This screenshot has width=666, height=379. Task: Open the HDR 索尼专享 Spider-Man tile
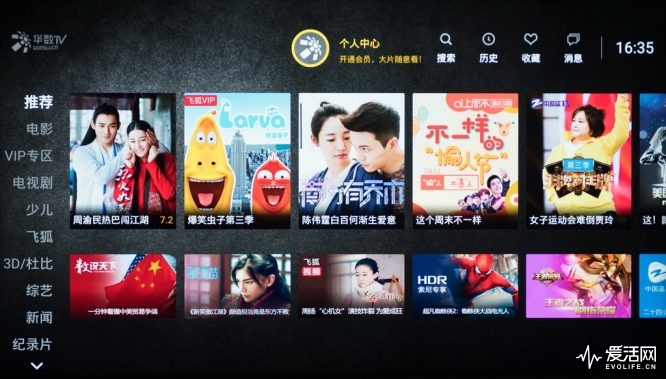coord(466,286)
